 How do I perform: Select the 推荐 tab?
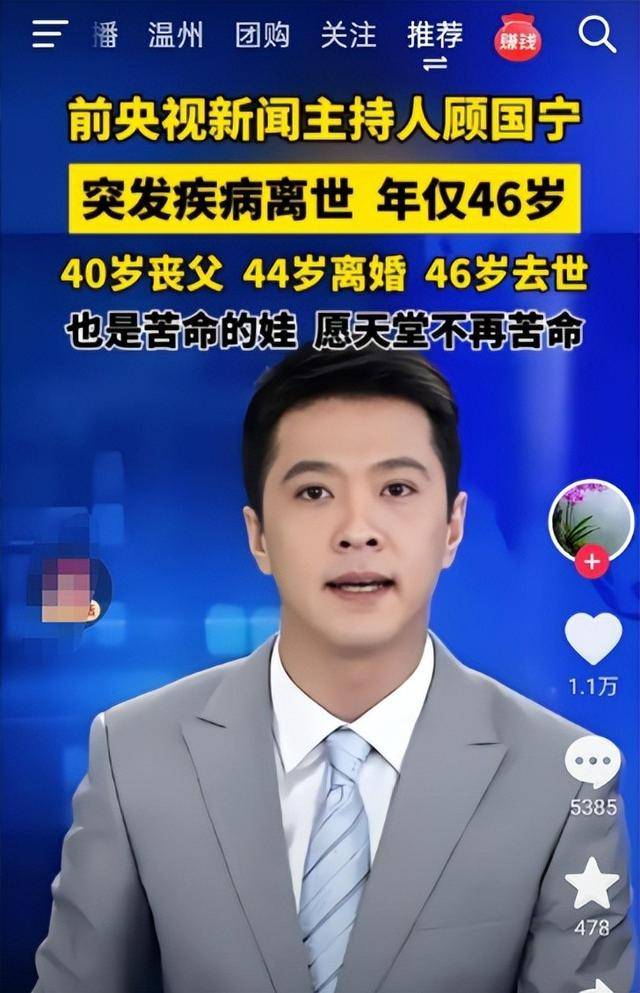point(435,35)
